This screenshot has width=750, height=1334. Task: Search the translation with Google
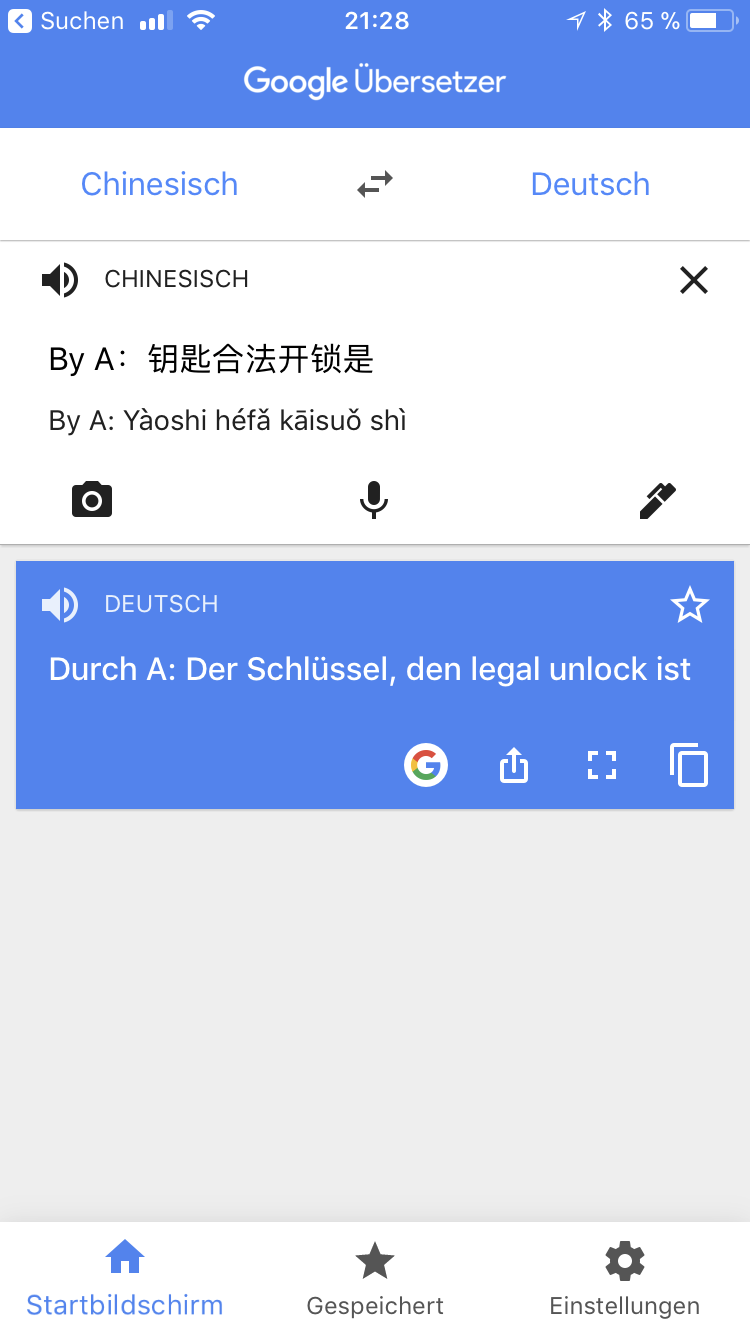tap(426, 766)
